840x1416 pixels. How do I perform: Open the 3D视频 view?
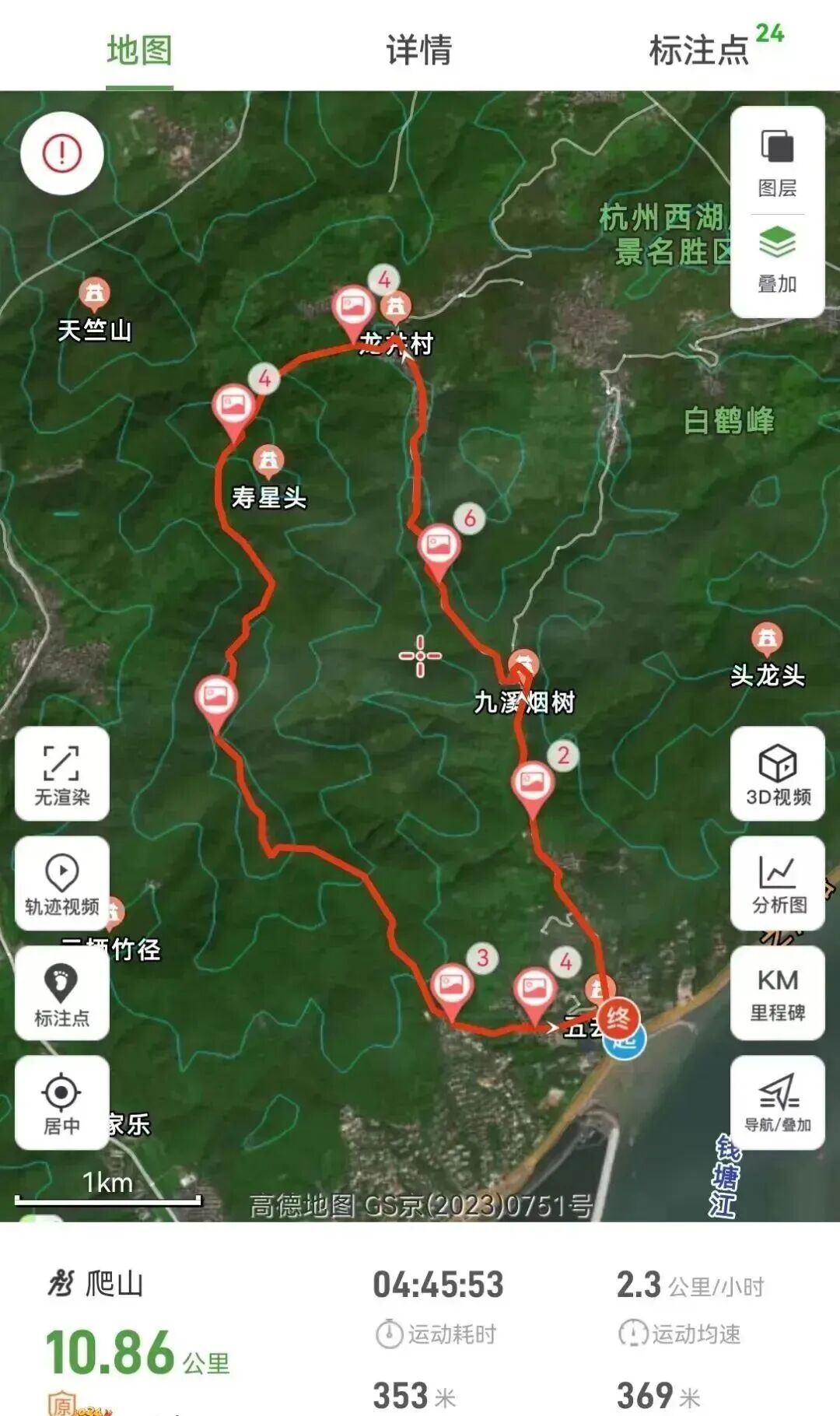point(778,773)
